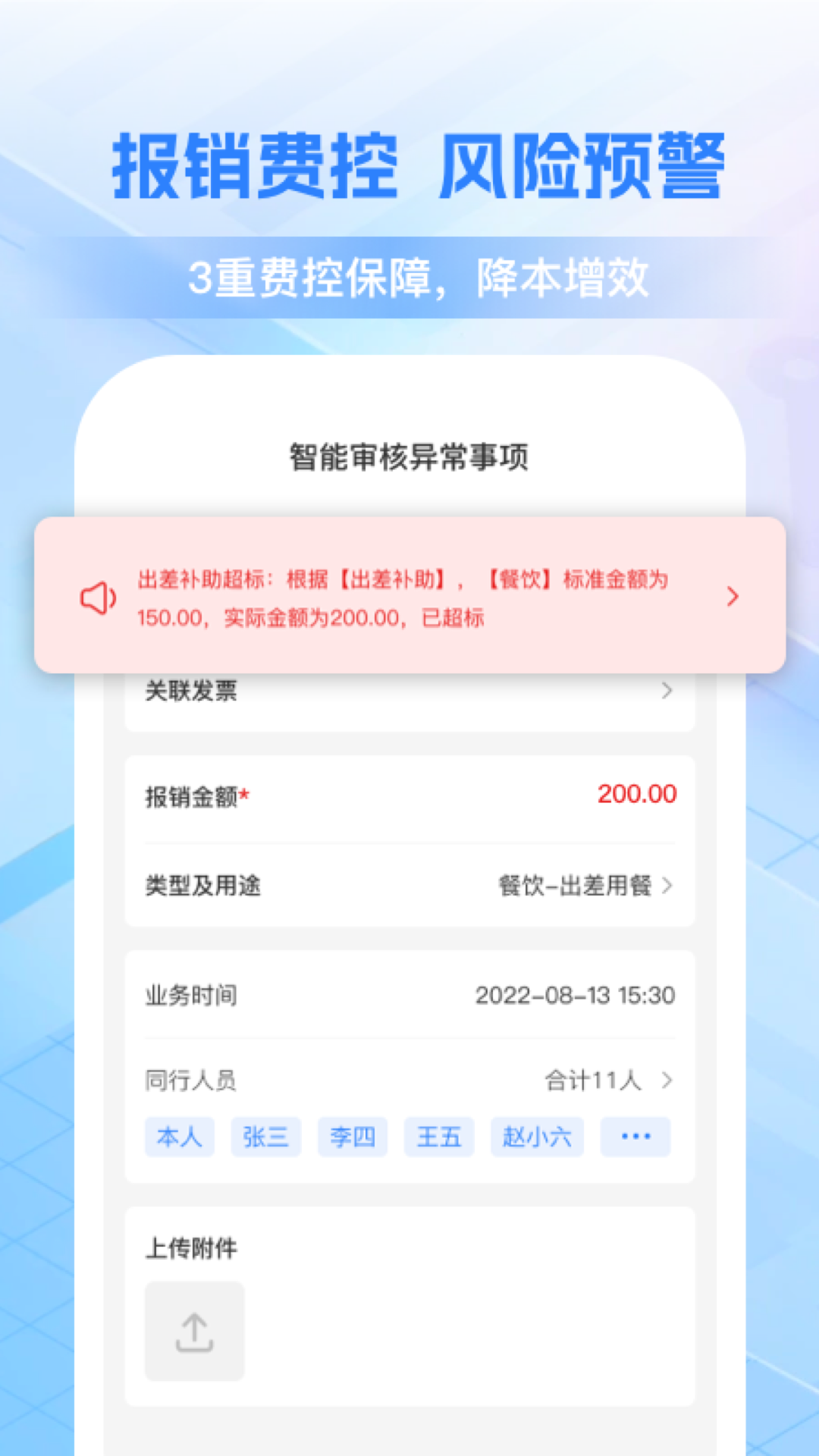
Task: Select the 餐饮-出差用餐 category label
Action: 575,886
